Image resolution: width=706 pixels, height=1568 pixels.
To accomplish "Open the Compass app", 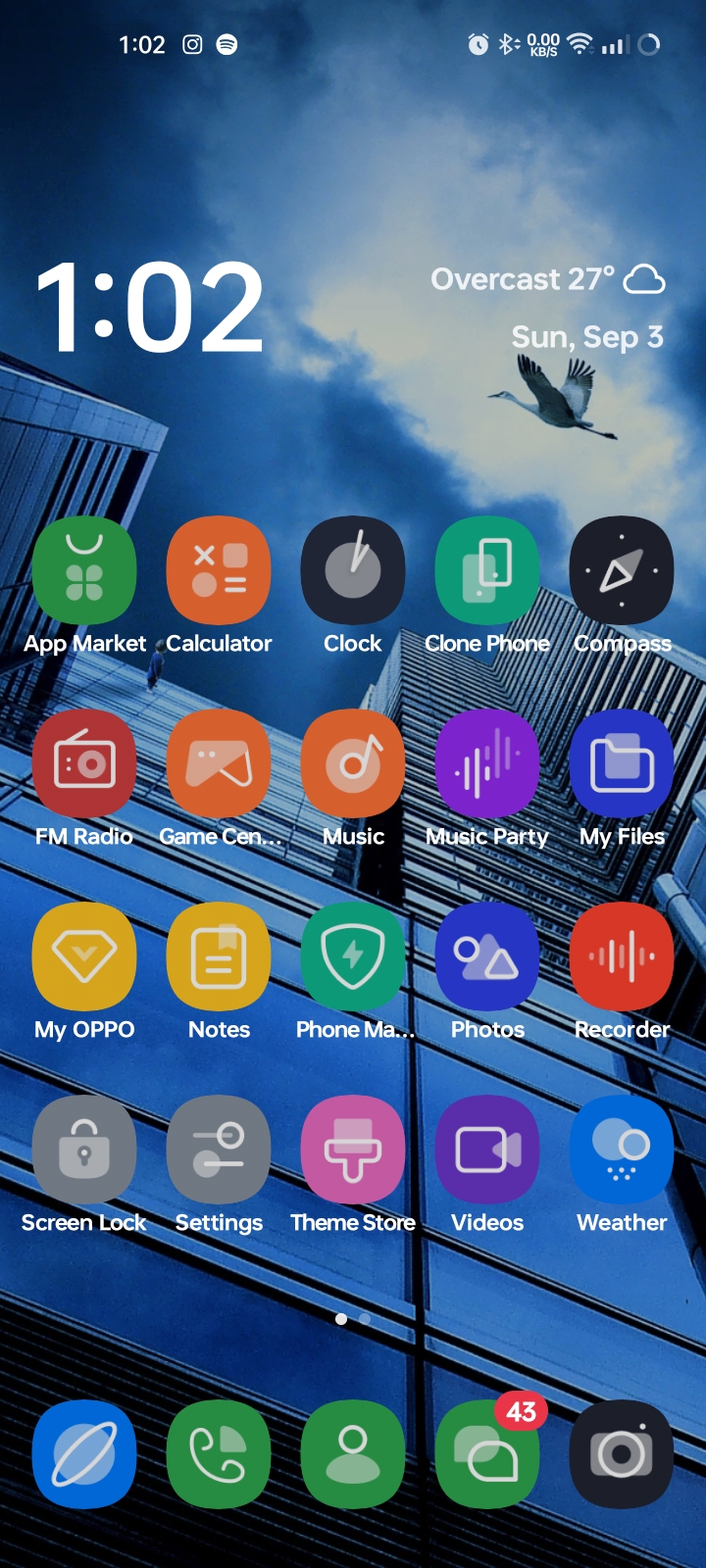I will coord(622,570).
